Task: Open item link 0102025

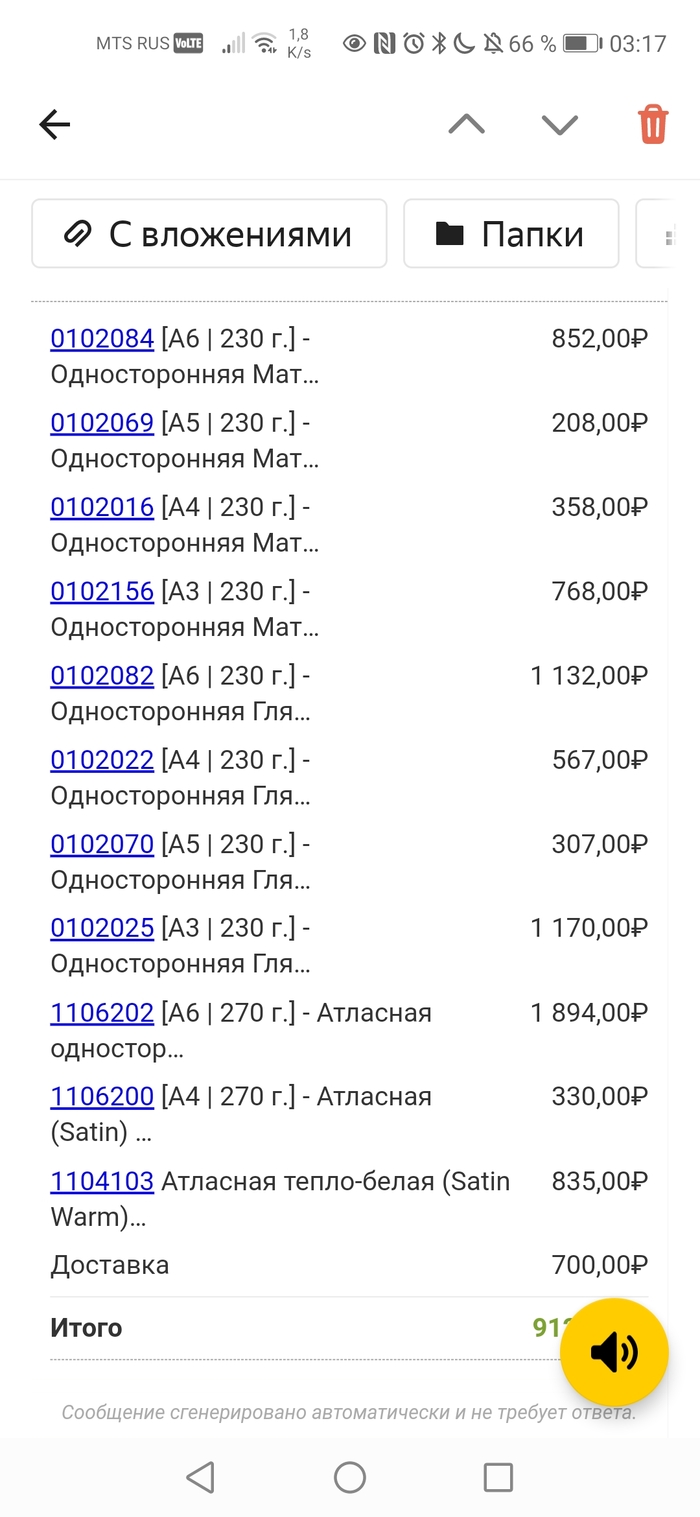Action: click(x=102, y=928)
